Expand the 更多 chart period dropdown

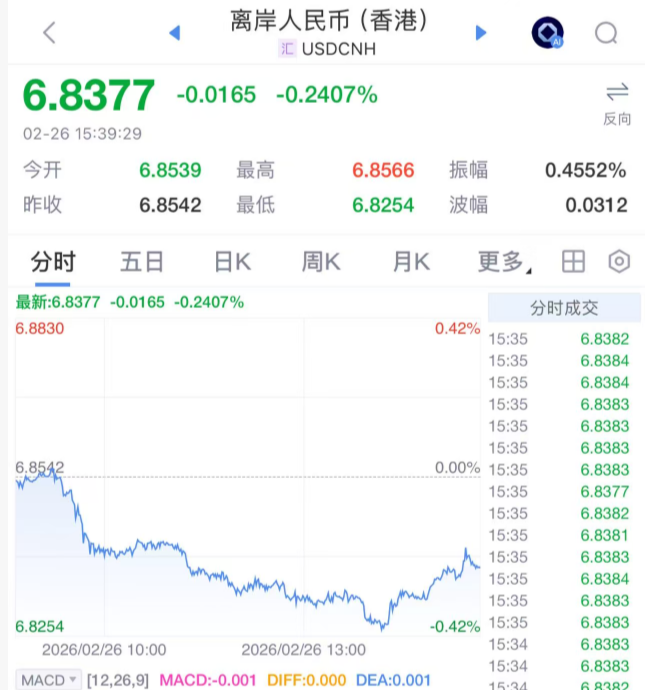(503, 262)
